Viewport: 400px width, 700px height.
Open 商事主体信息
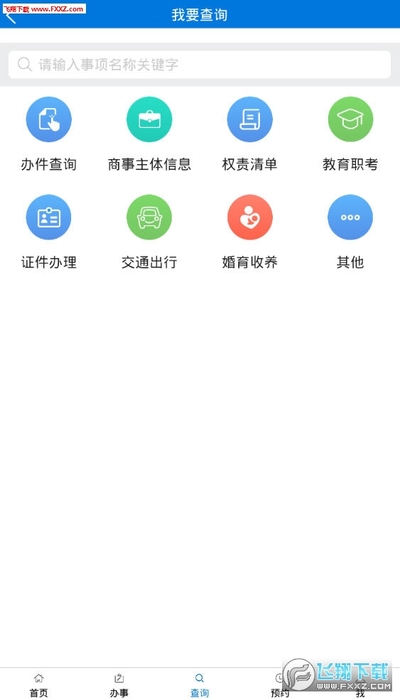(x=149, y=134)
